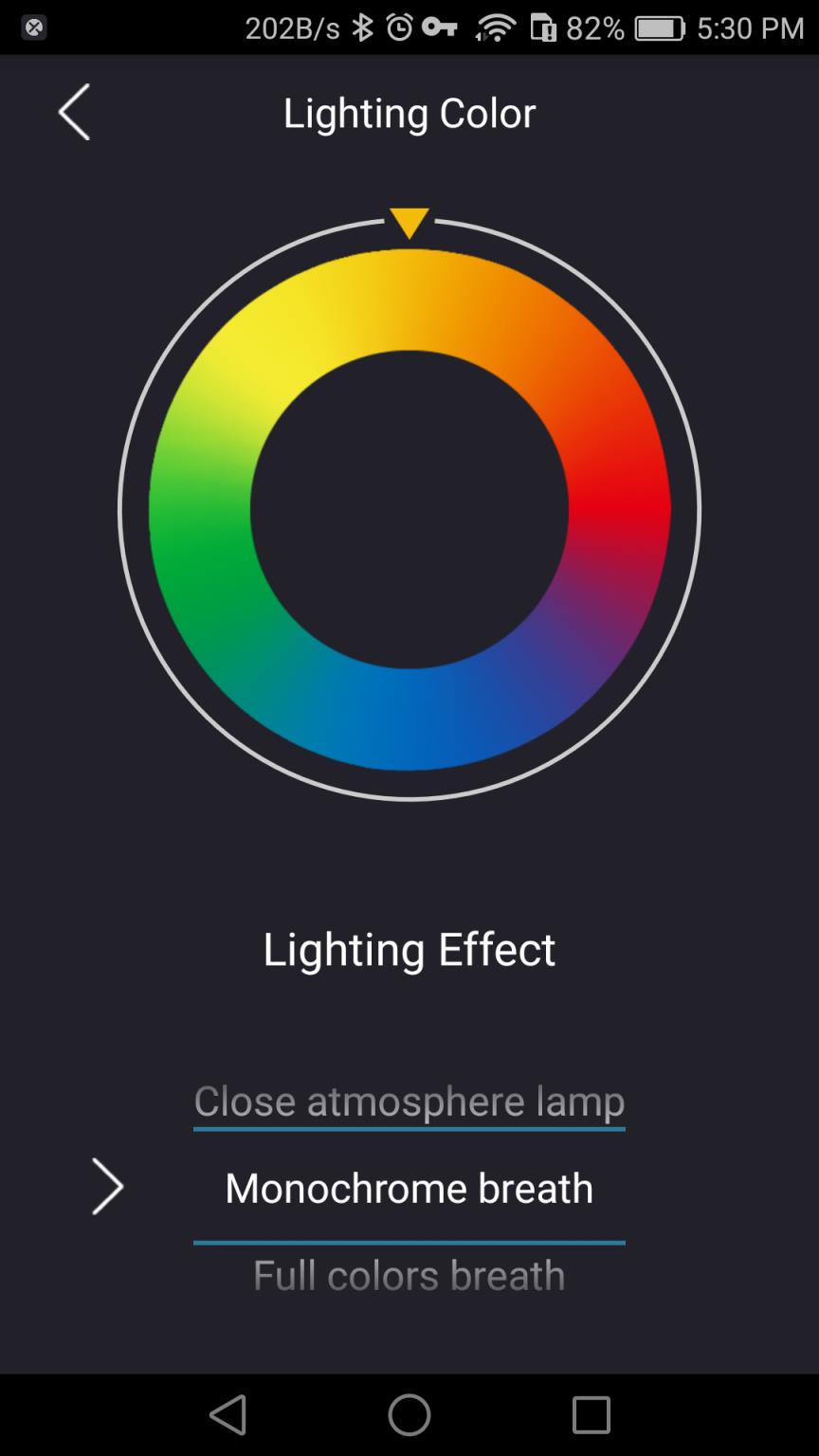
Task: Select the Close atmosphere lamp effect
Action: 409,1101
